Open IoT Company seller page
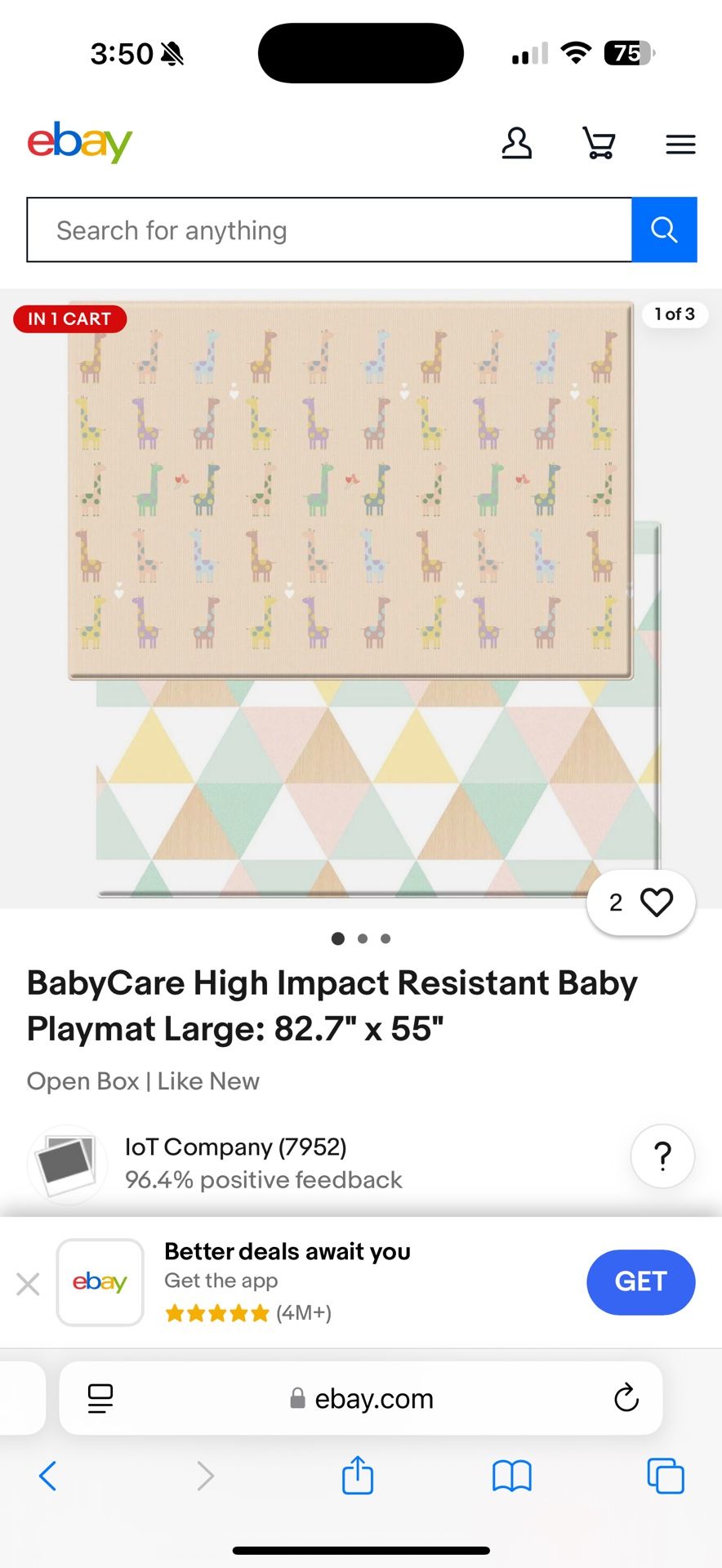Viewport: 722px width, 1568px height. point(235,1147)
